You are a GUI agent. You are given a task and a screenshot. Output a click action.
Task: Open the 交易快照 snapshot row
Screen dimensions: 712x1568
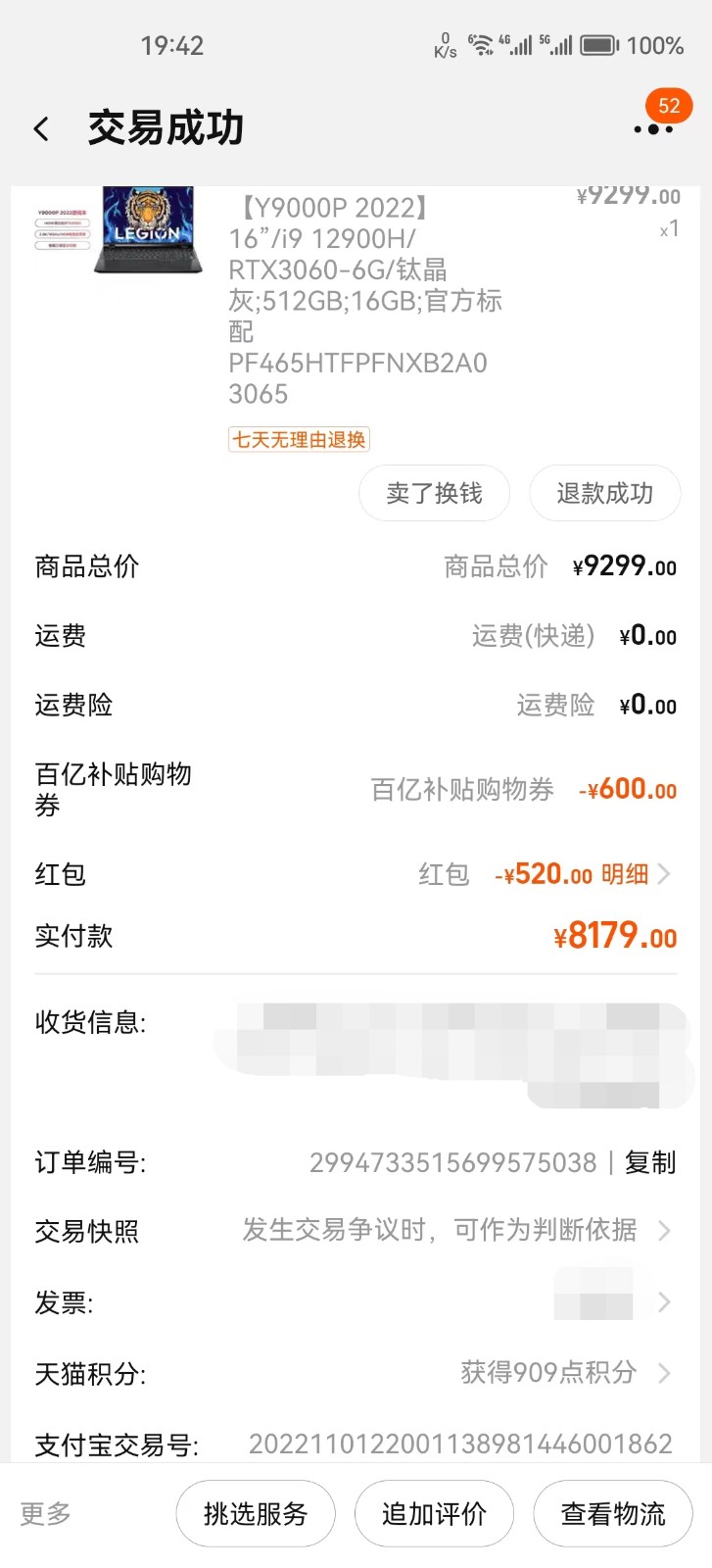coord(356,1231)
